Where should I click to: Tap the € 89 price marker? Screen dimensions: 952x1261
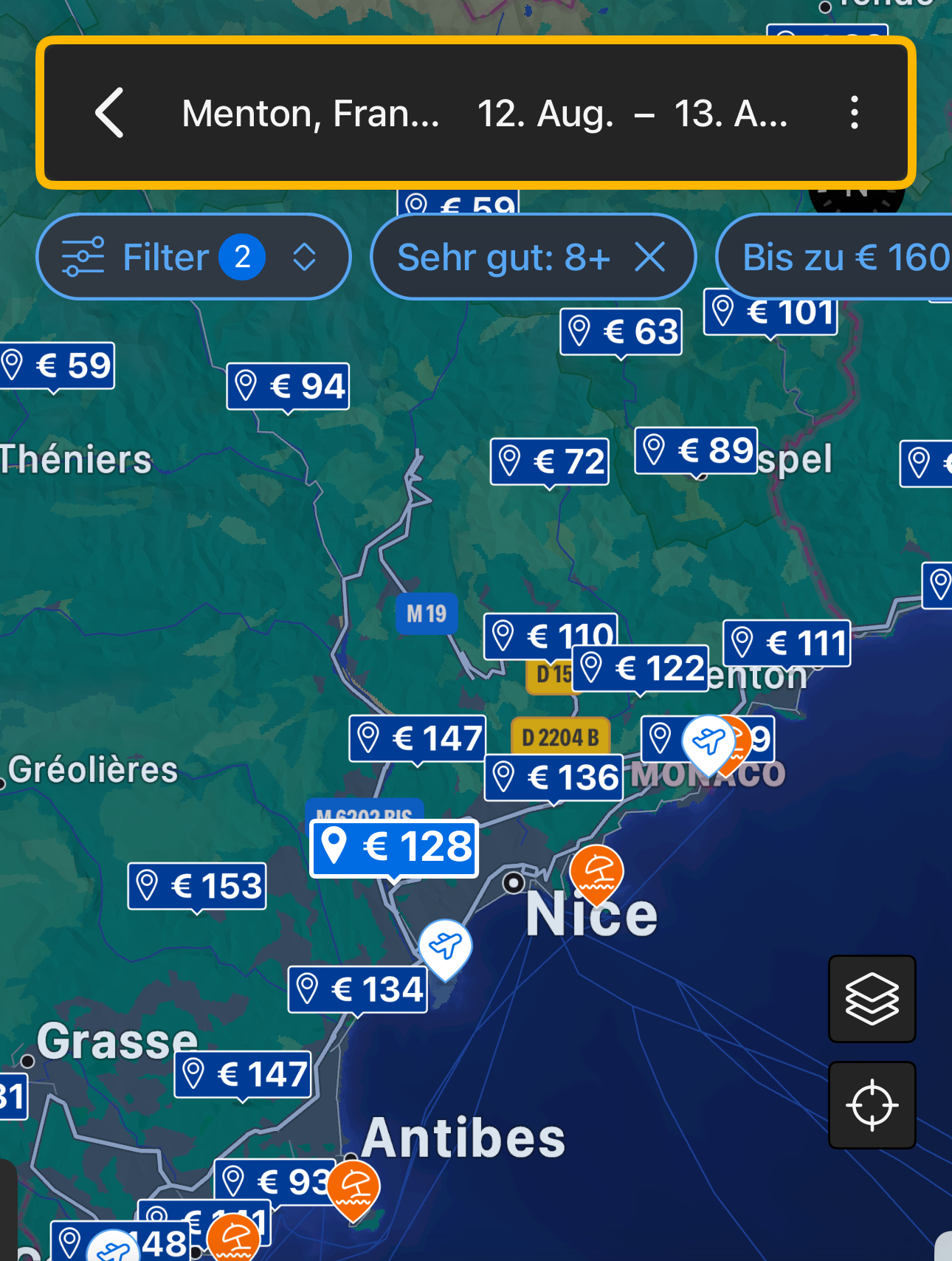pos(696,450)
